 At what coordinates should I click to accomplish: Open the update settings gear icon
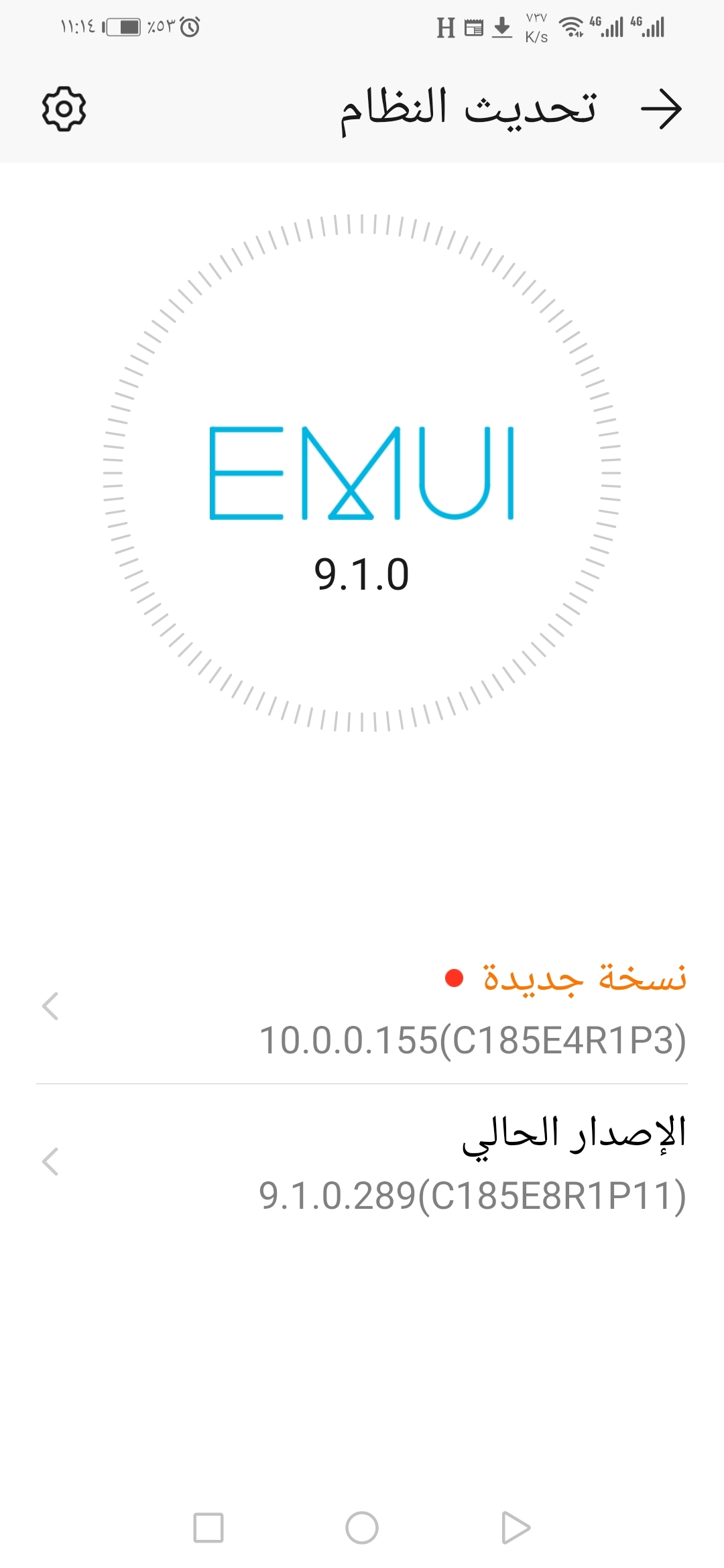pyautogui.click(x=64, y=109)
